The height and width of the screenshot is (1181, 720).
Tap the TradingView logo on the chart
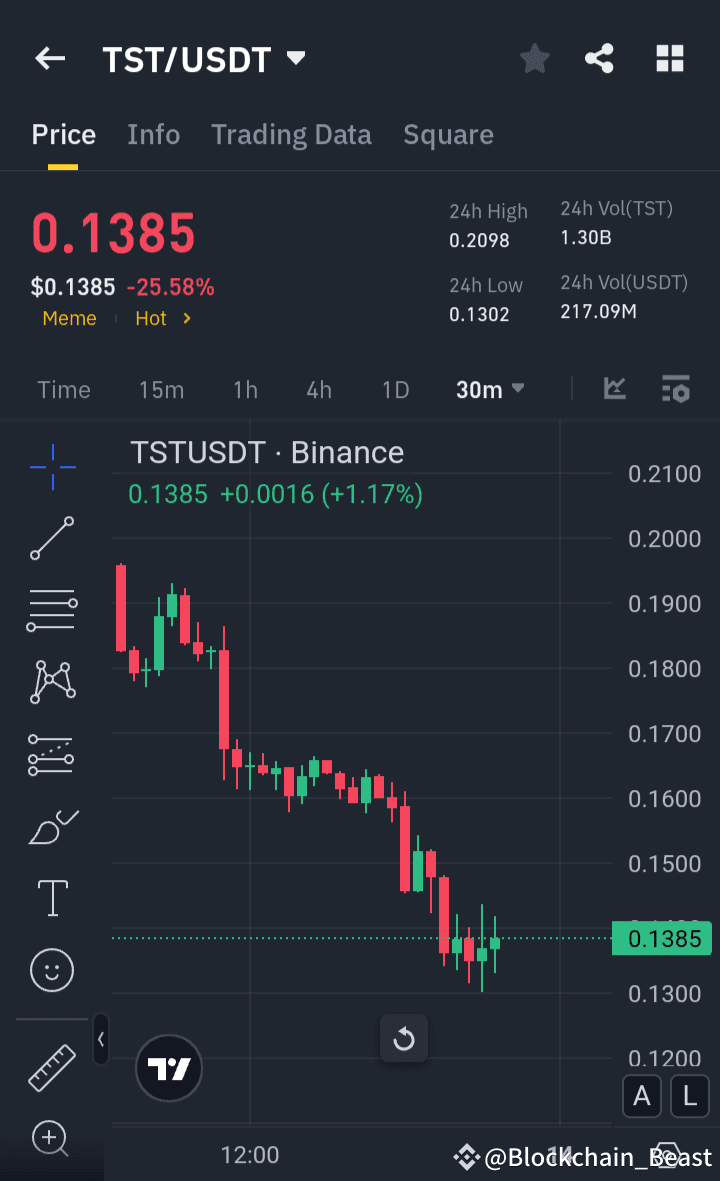click(x=168, y=1068)
